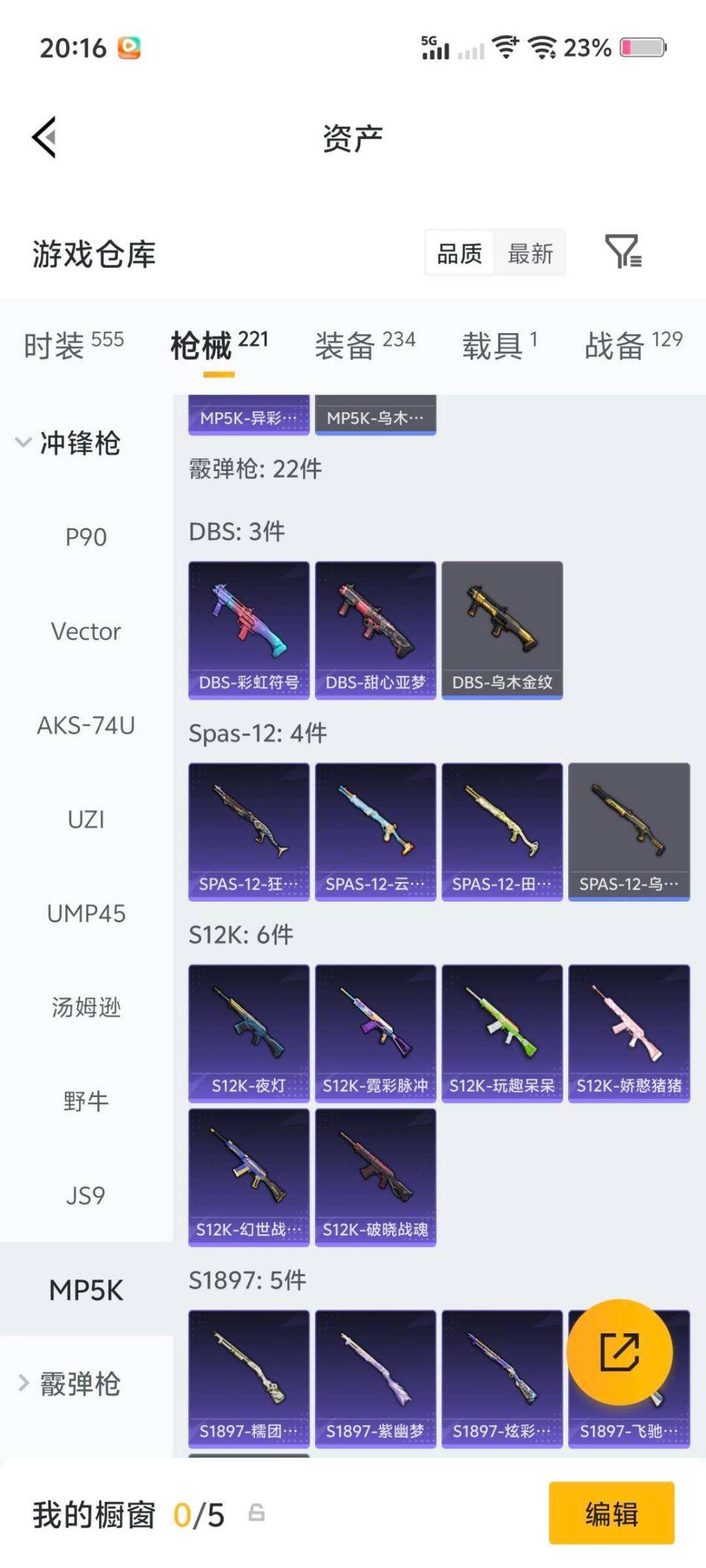The height and width of the screenshot is (1568, 706).
Task: Tap the back arrow to leave 资产 page
Action: tap(44, 137)
